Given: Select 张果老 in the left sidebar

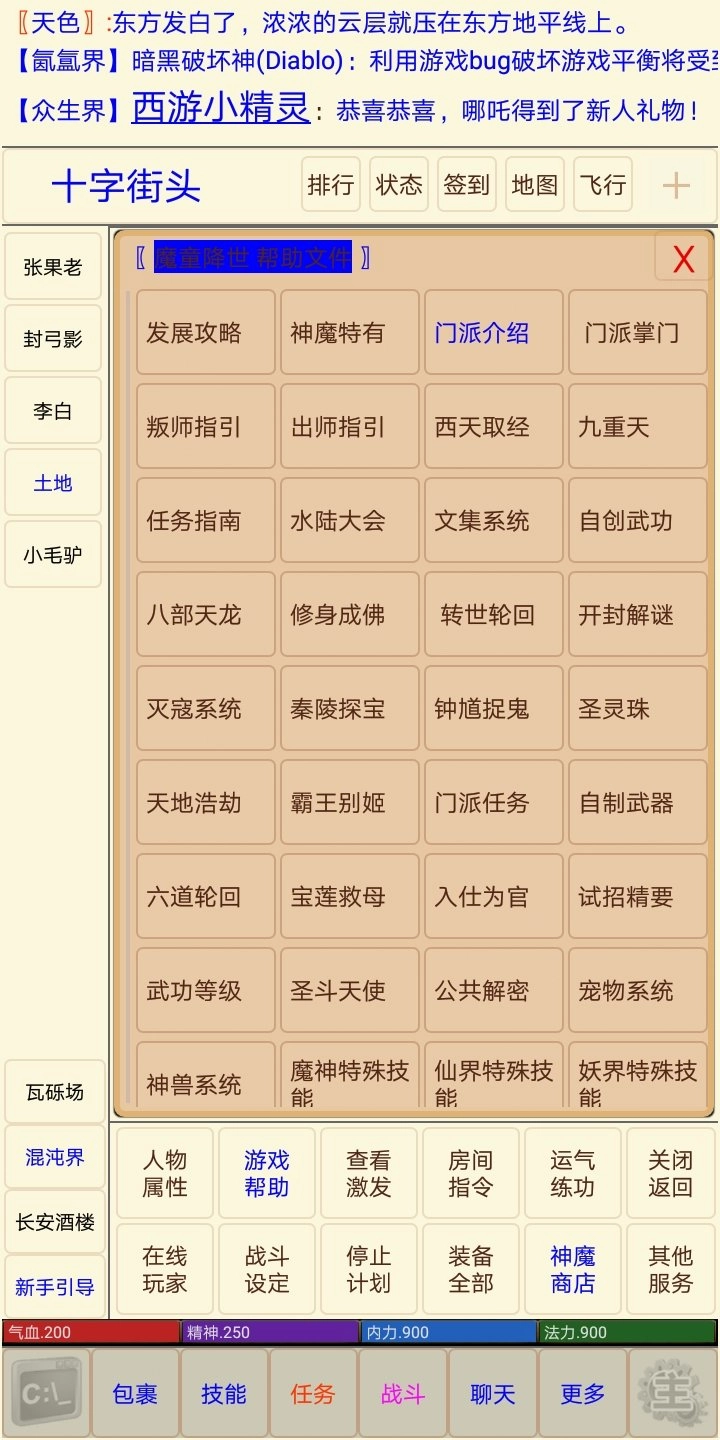Looking at the screenshot, I should click(x=52, y=266).
